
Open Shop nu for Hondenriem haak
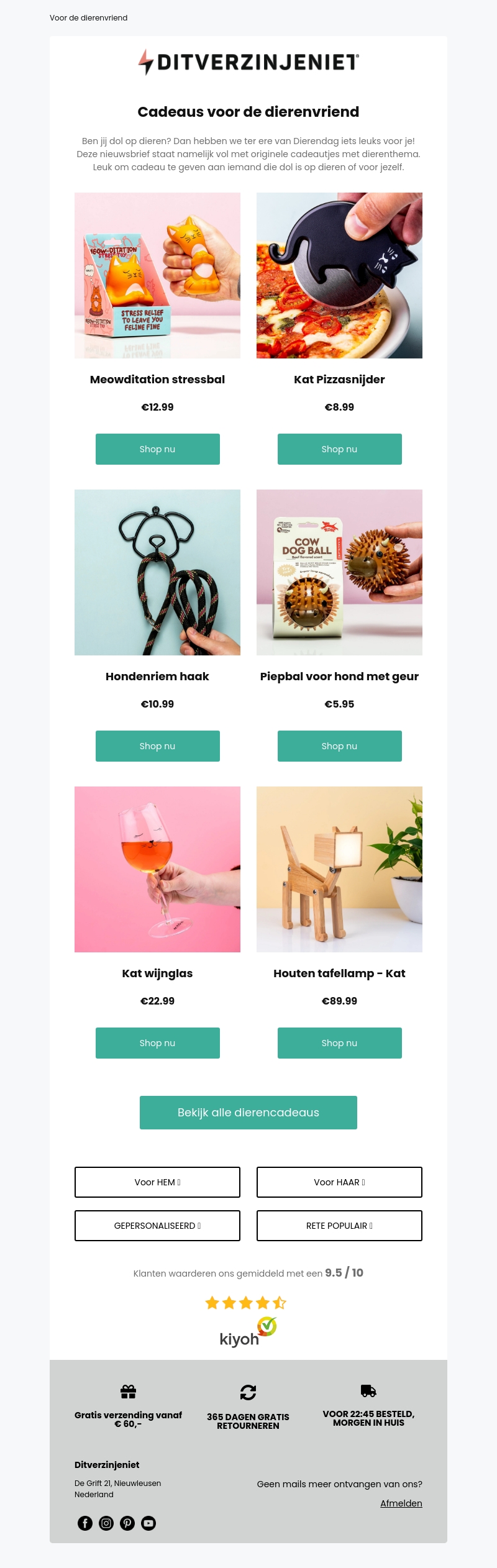pos(157,746)
